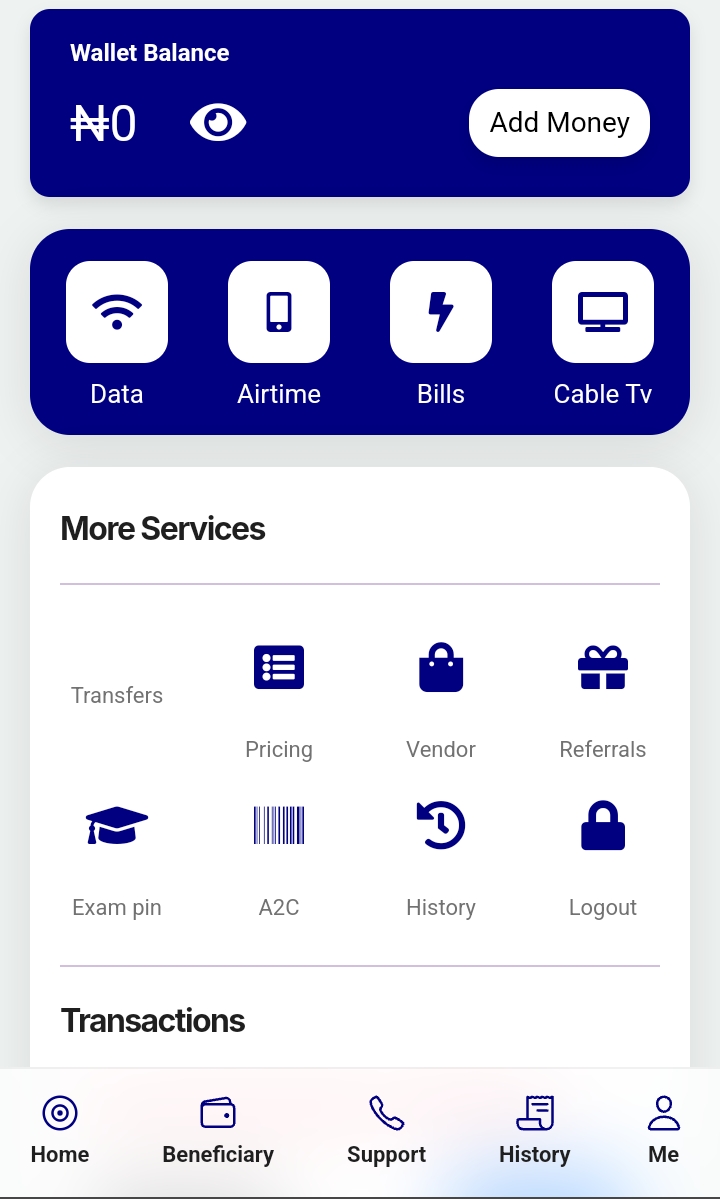The width and height of the screenshot is (720, 1199).
Task: Open the Support tab
Action: [x=386, y=1128]
